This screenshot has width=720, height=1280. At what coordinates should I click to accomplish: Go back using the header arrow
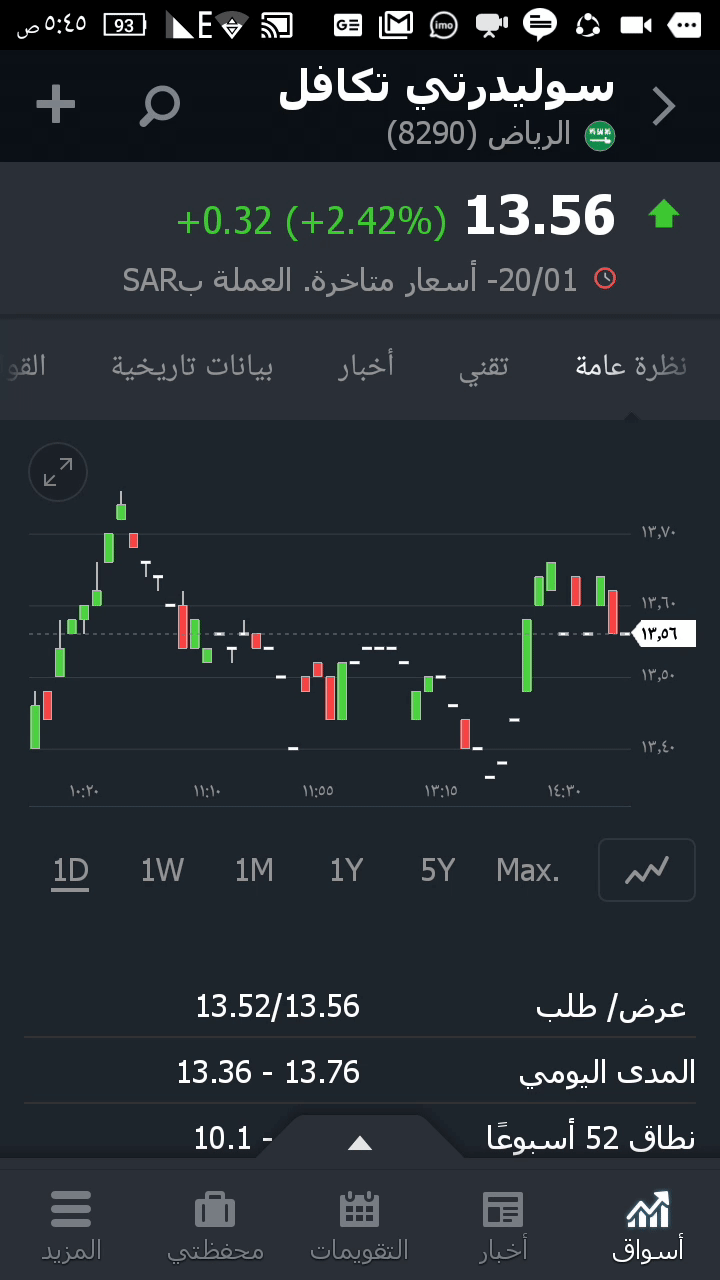point(664,106)
